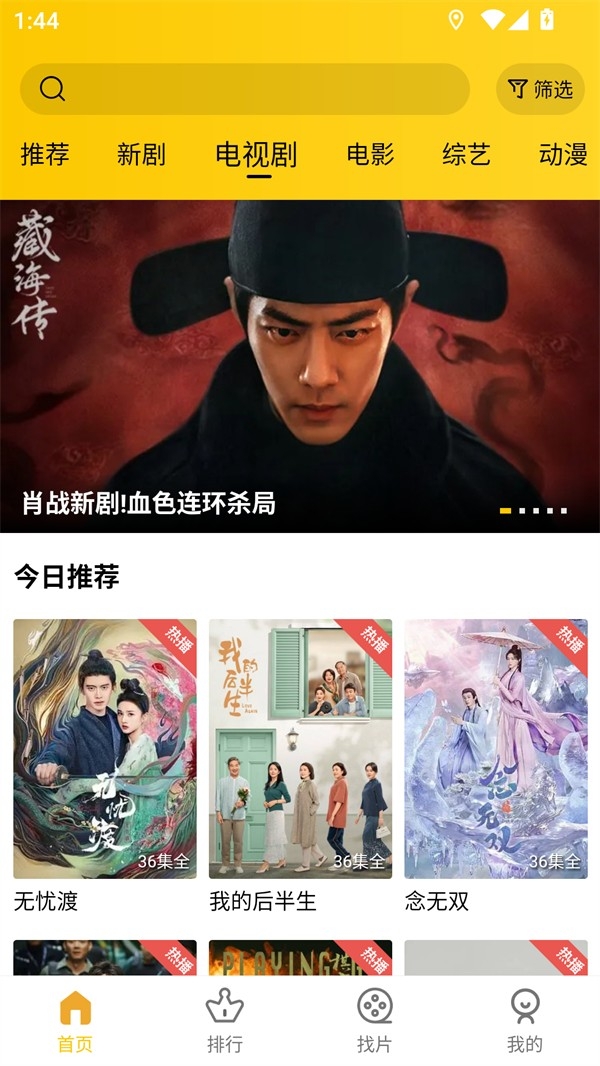The height and width of the screenshot is (1066, 600).
Task: Switch to the 推荐 tab
Action: [x=45, y=155]
